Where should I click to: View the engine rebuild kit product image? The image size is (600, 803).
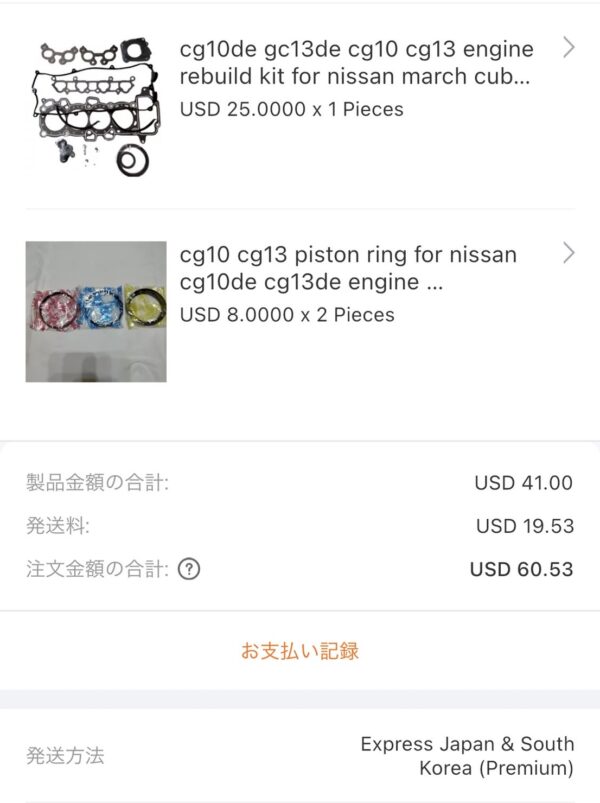point(96,107)
